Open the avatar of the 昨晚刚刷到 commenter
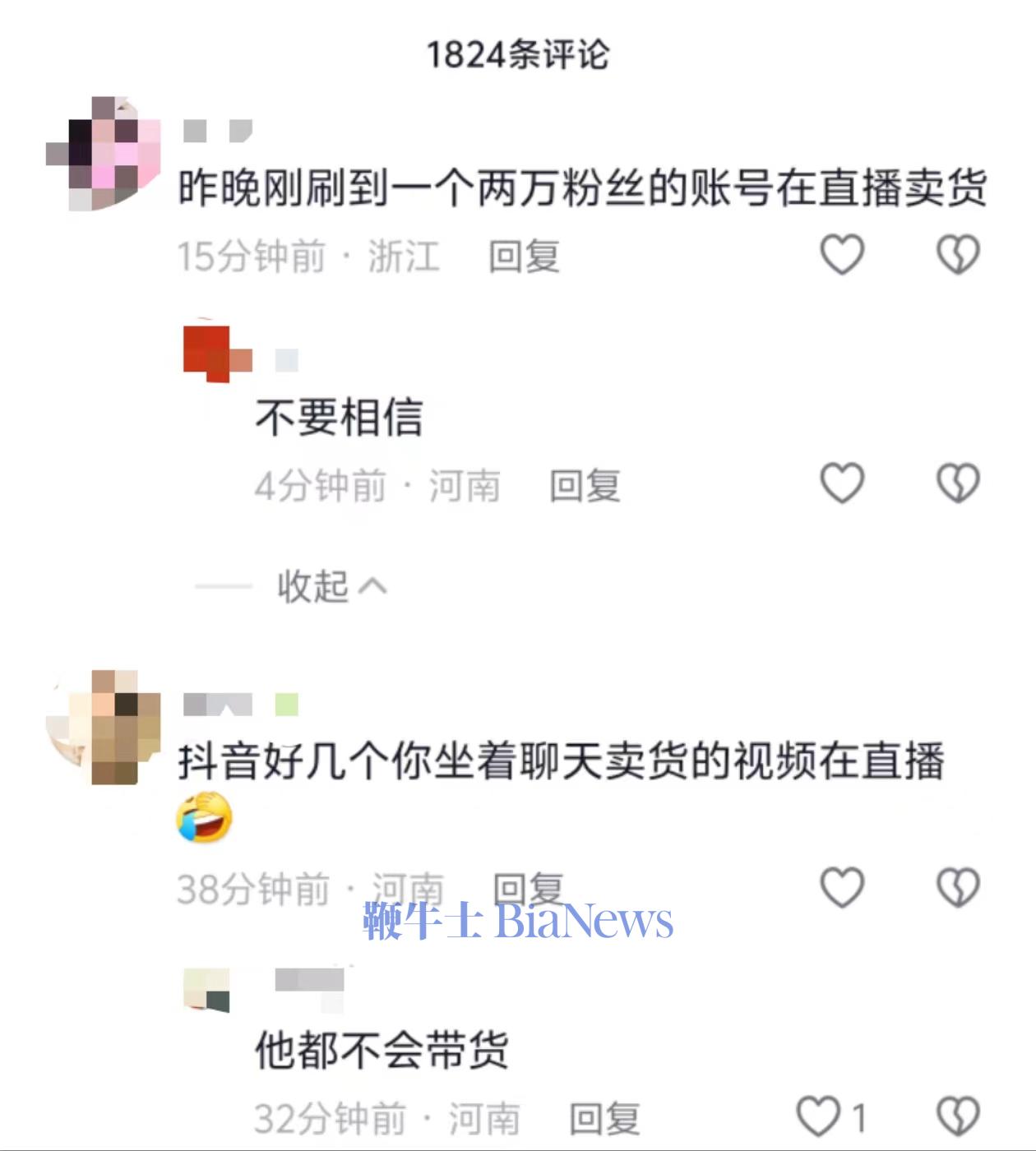The image size is (1036, 1151). (x=104, y=154)
